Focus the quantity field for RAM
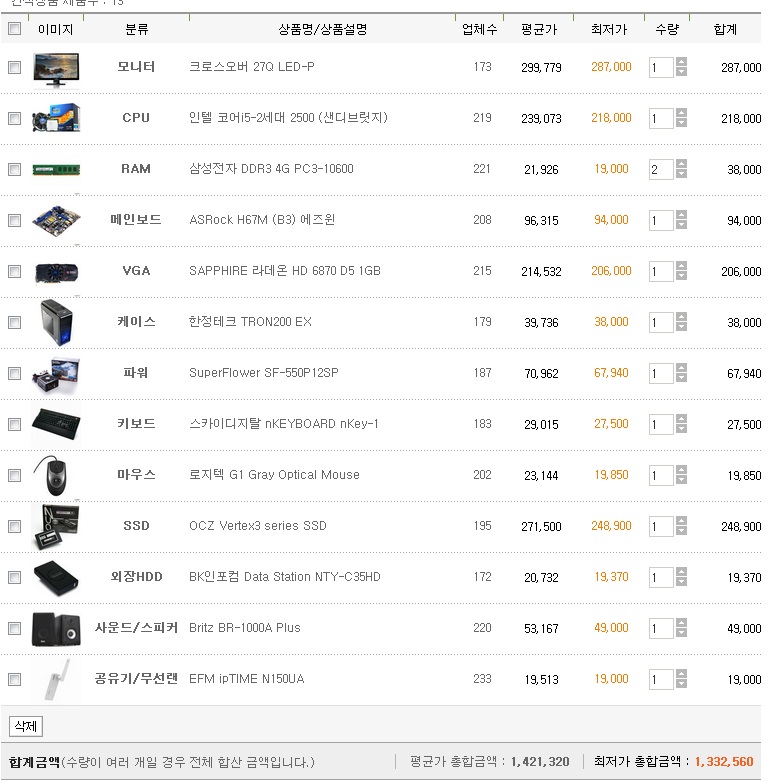Viewport: 768px width, 781px height. pos(660,170)
